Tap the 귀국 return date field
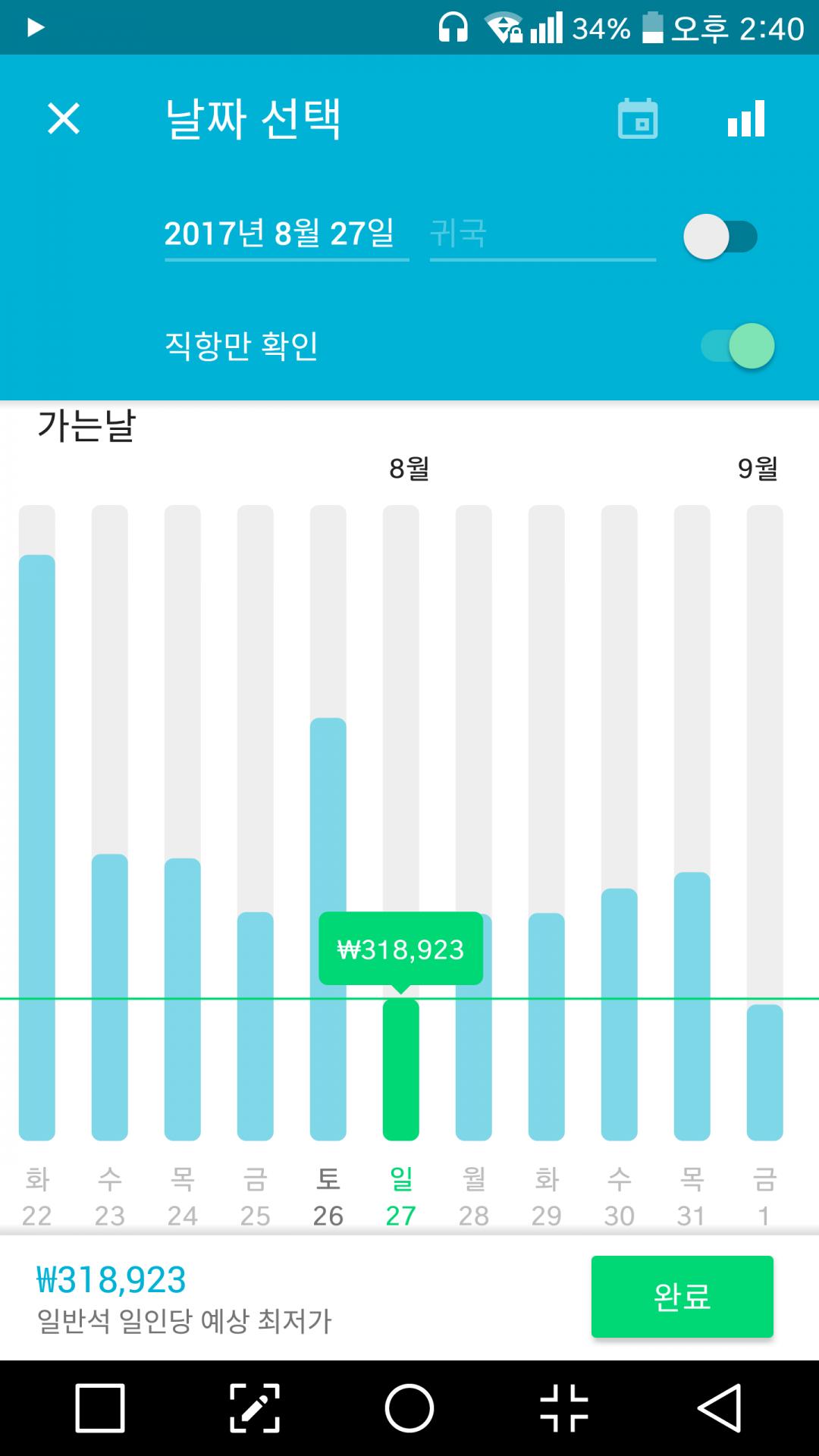This screenshot has width=819, height=1456. [x=541, y=234]
